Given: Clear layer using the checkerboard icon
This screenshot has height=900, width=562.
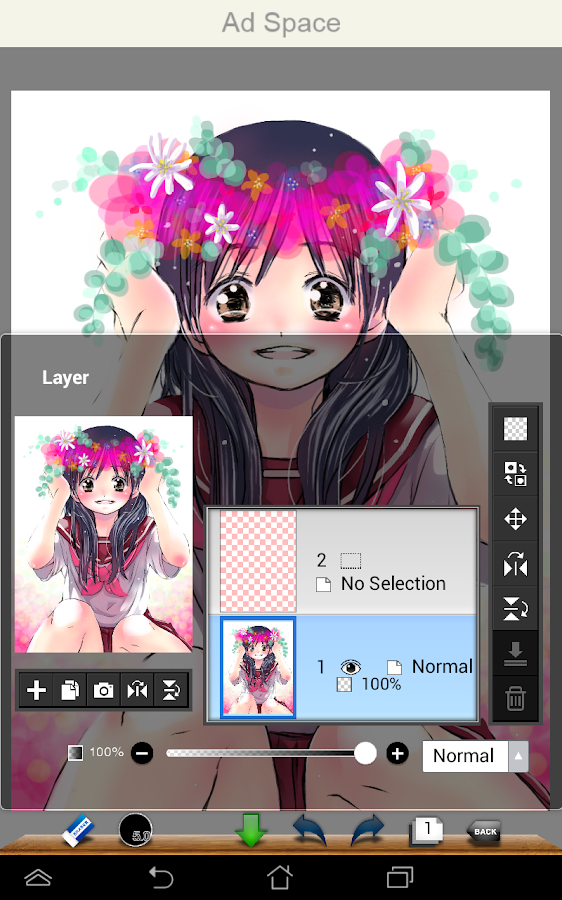Looking at the screenshot, I should coord(515,429).
